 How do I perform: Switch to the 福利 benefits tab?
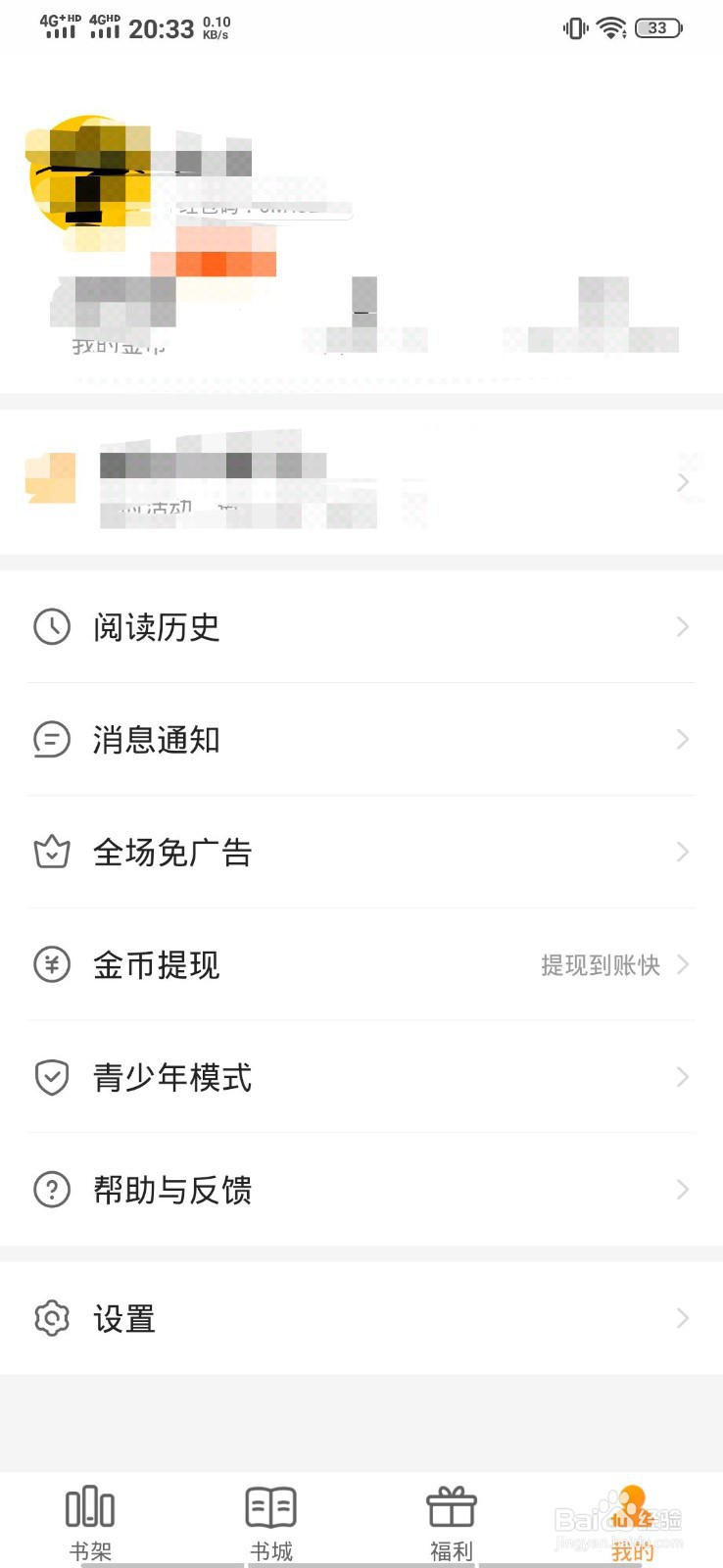tap(452, 1522)
